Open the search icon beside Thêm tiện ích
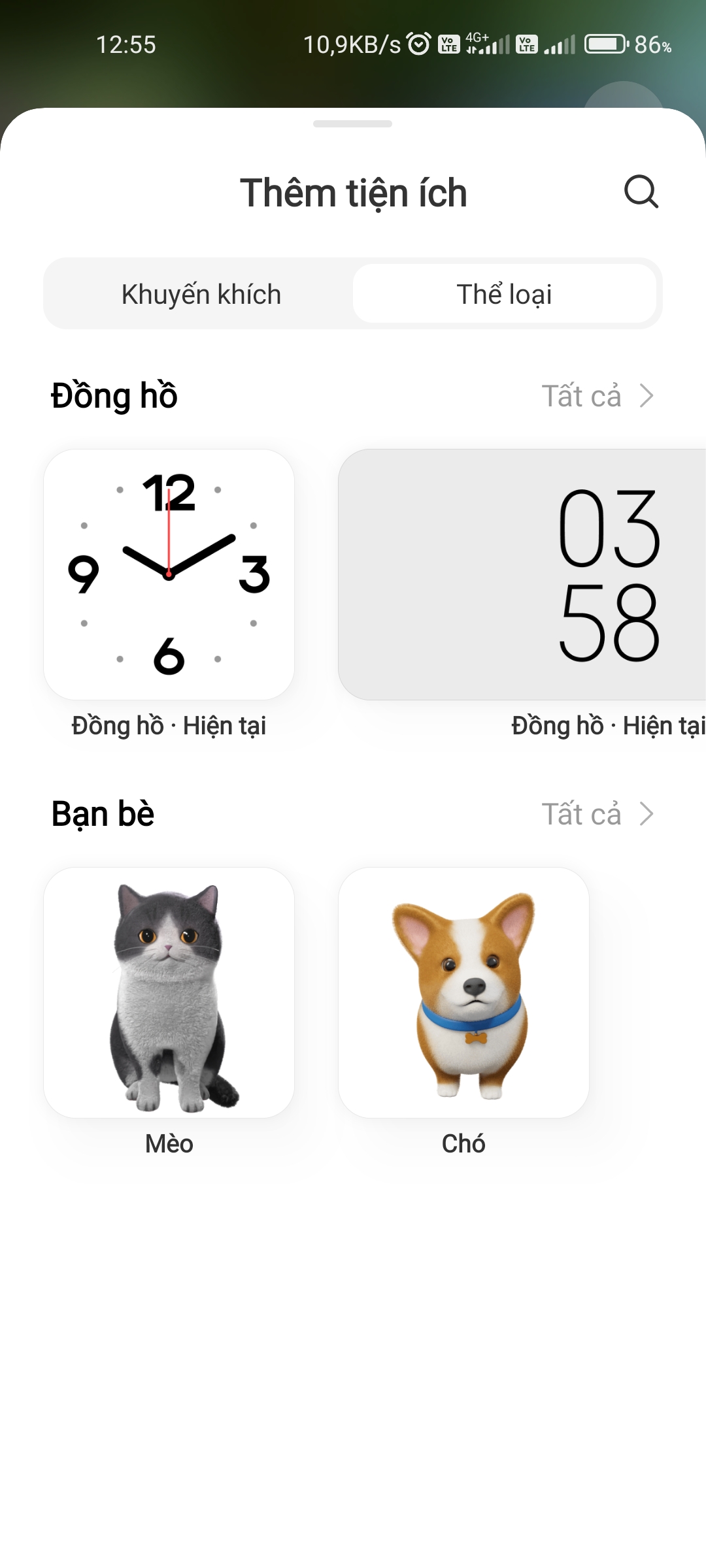 click(x=641, y=192)
